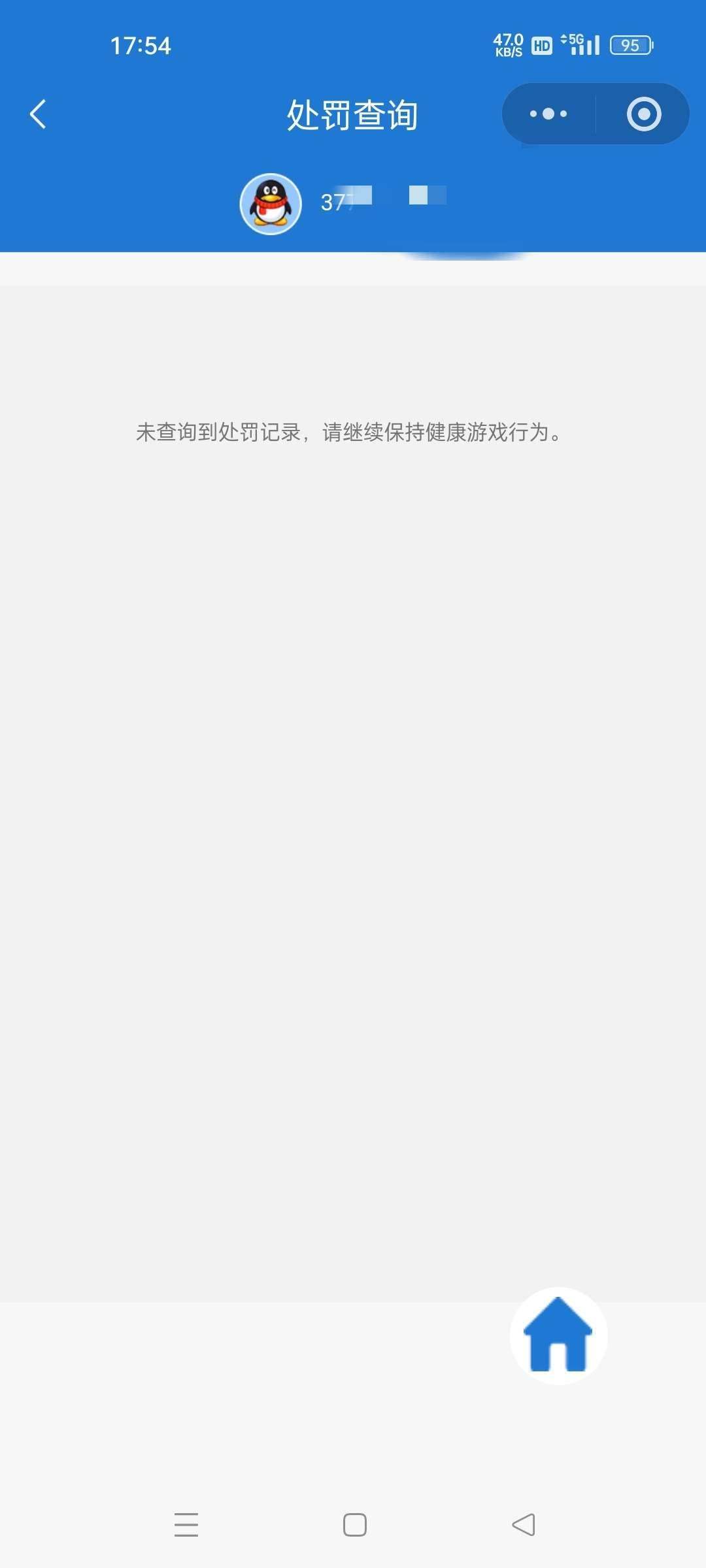
Task: Click the QQ penguin avatar
Action: [x=271, y=203]
